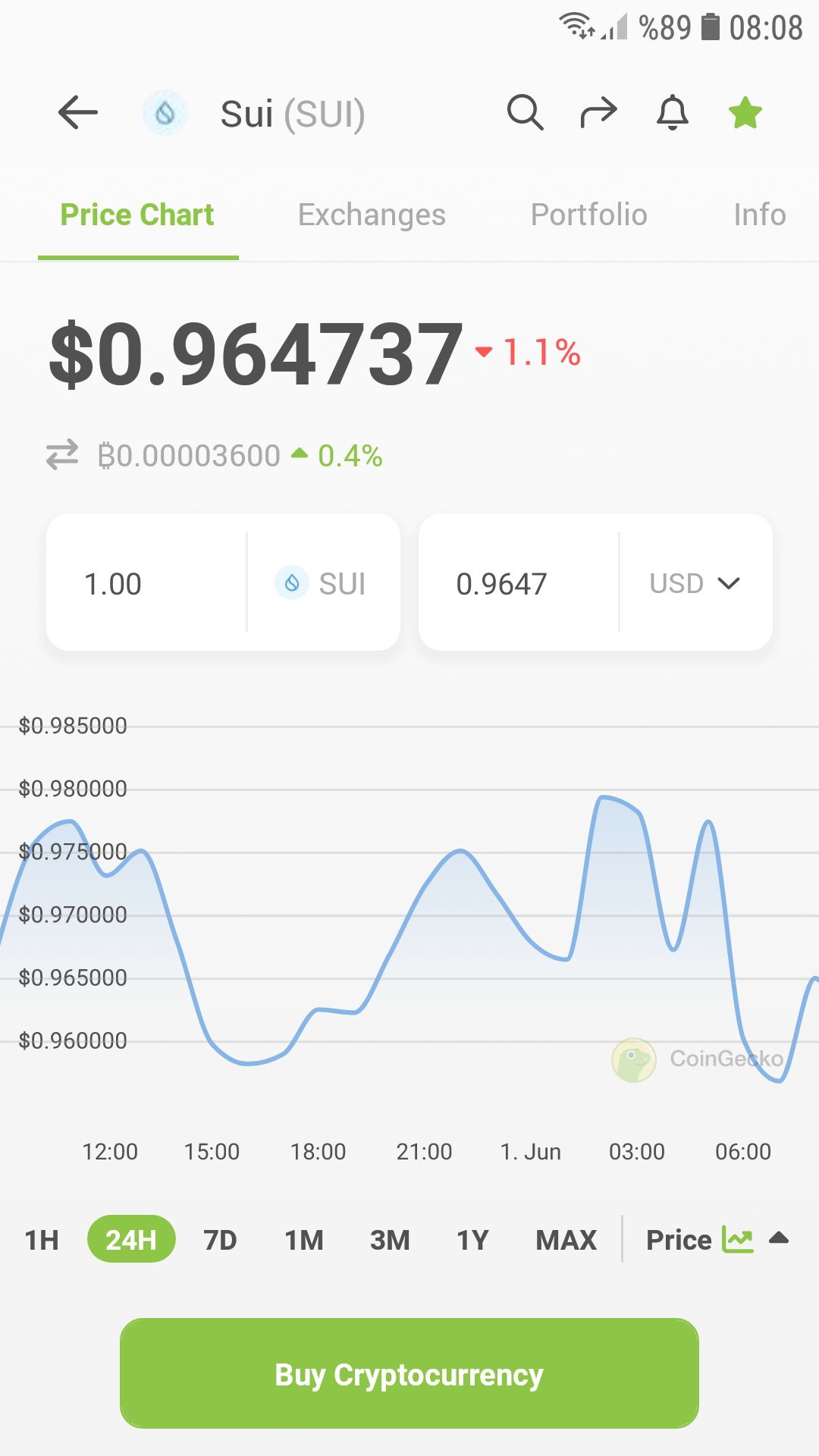Choose the 3M time range

(390, 1241)
